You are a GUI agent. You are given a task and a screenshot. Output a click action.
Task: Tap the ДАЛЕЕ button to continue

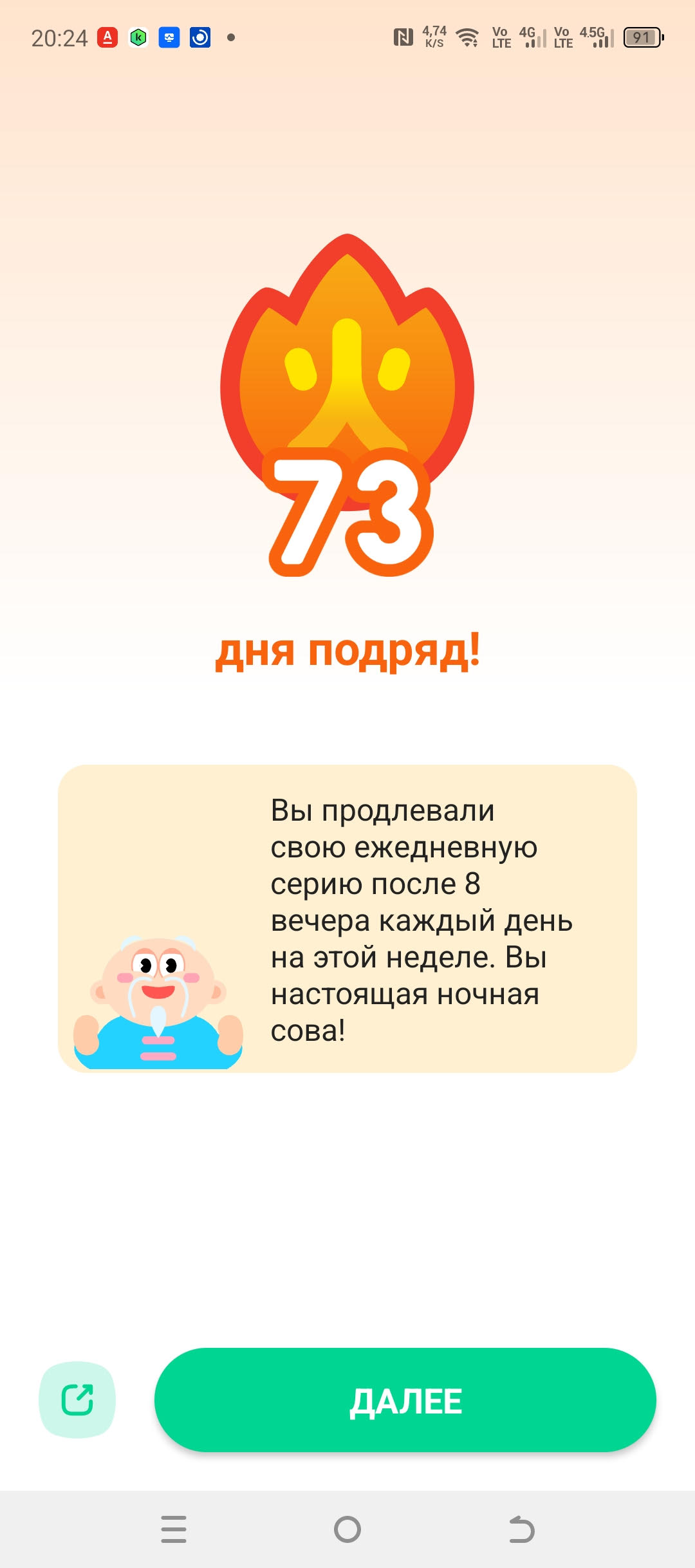[405, 1401]
